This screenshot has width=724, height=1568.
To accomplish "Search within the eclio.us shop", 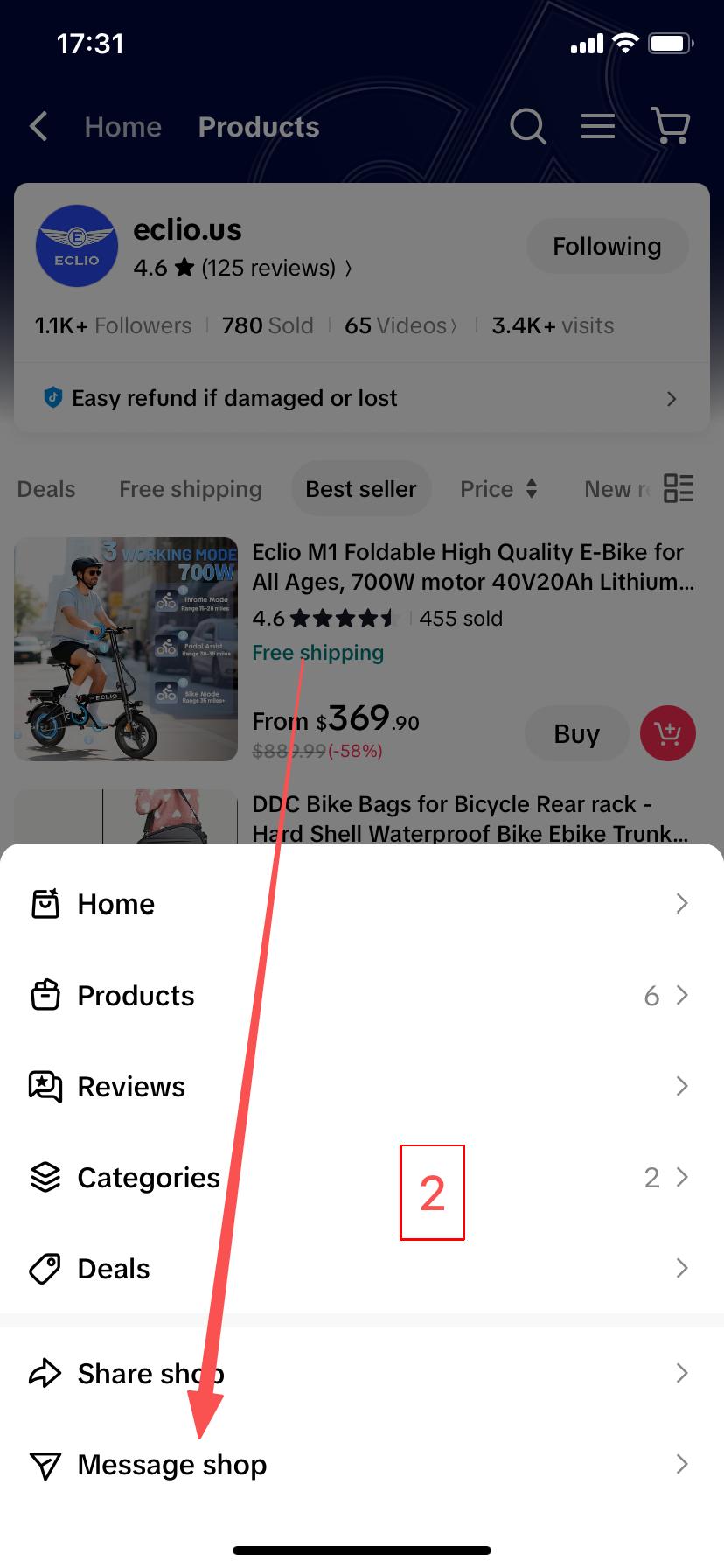I will [x=528, y=127].
